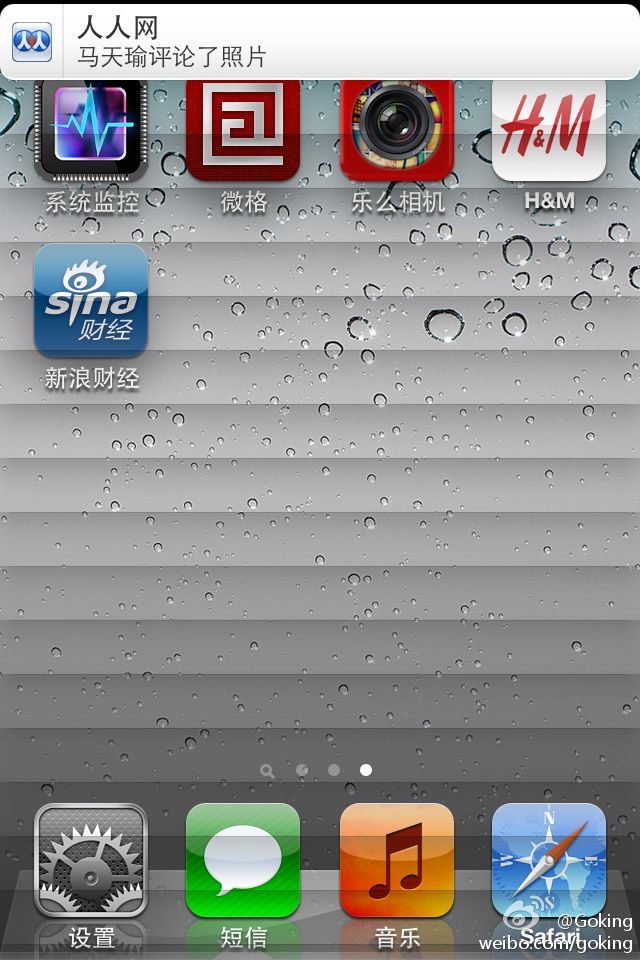Image resolution: width=640 pixels, height=960 pixels.
Task: Open the 人人网 notification banner
Action: [x=320, y=42]
